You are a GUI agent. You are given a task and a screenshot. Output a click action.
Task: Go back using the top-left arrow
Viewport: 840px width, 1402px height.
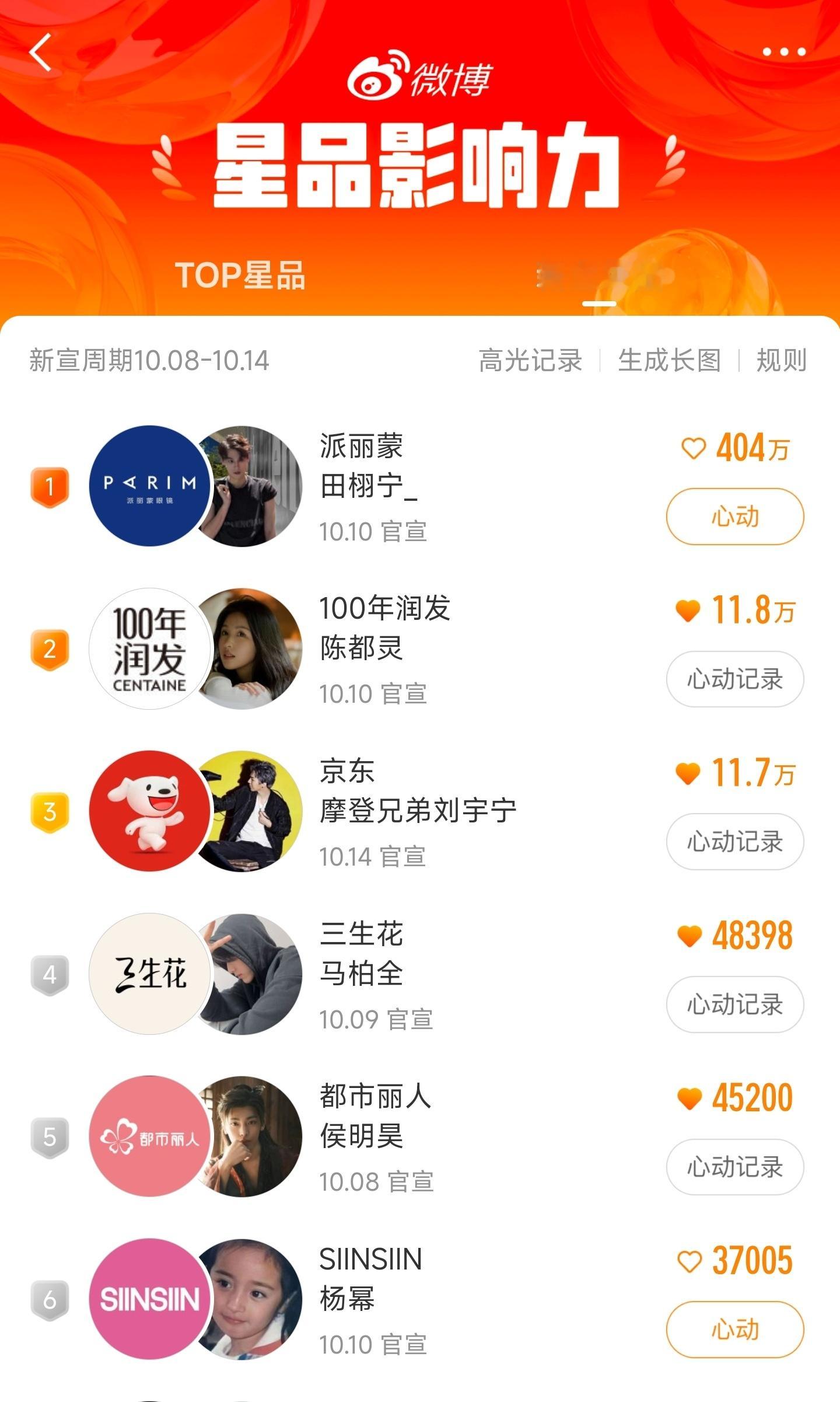click(41, 53)
